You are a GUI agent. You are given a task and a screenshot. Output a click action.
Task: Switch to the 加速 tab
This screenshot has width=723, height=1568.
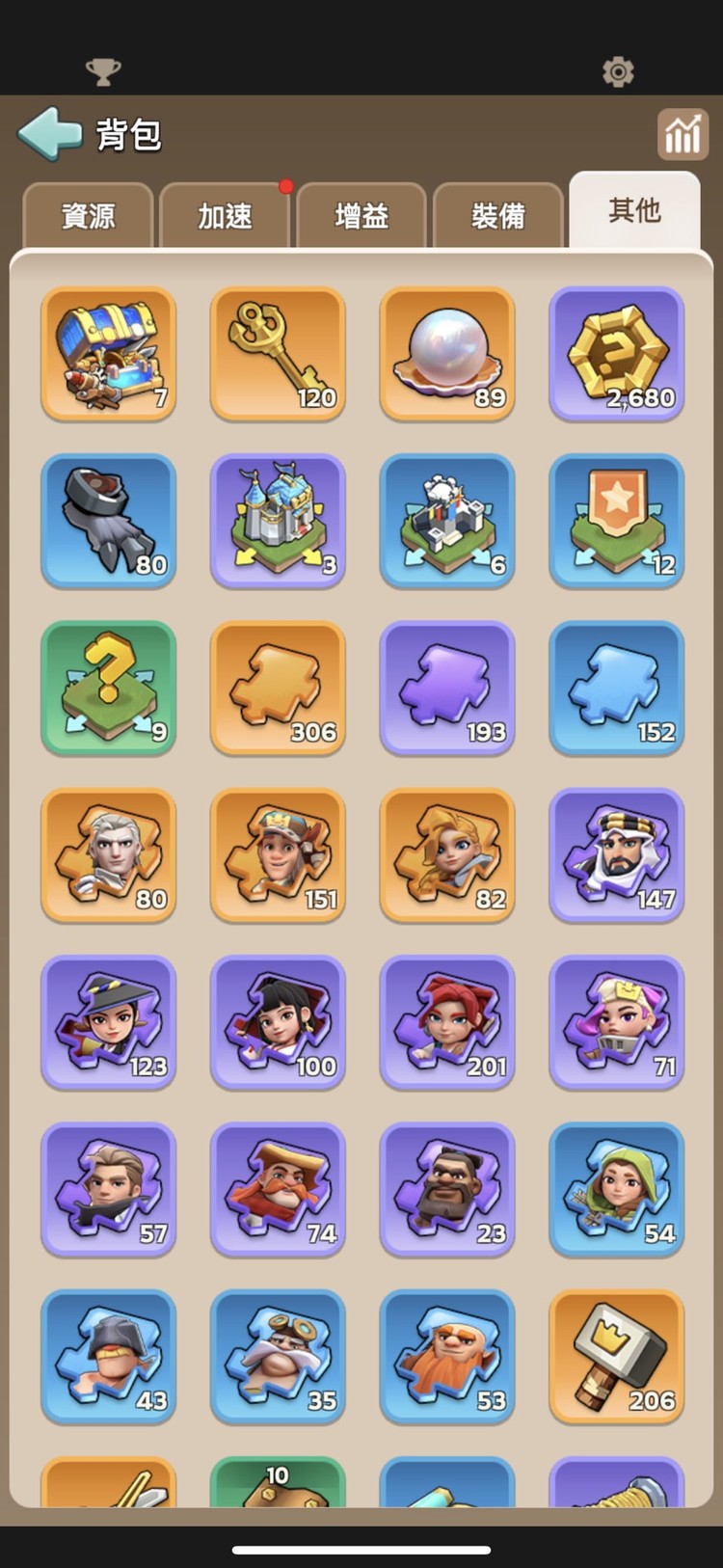pyautogui.click(x=225, y=215)
